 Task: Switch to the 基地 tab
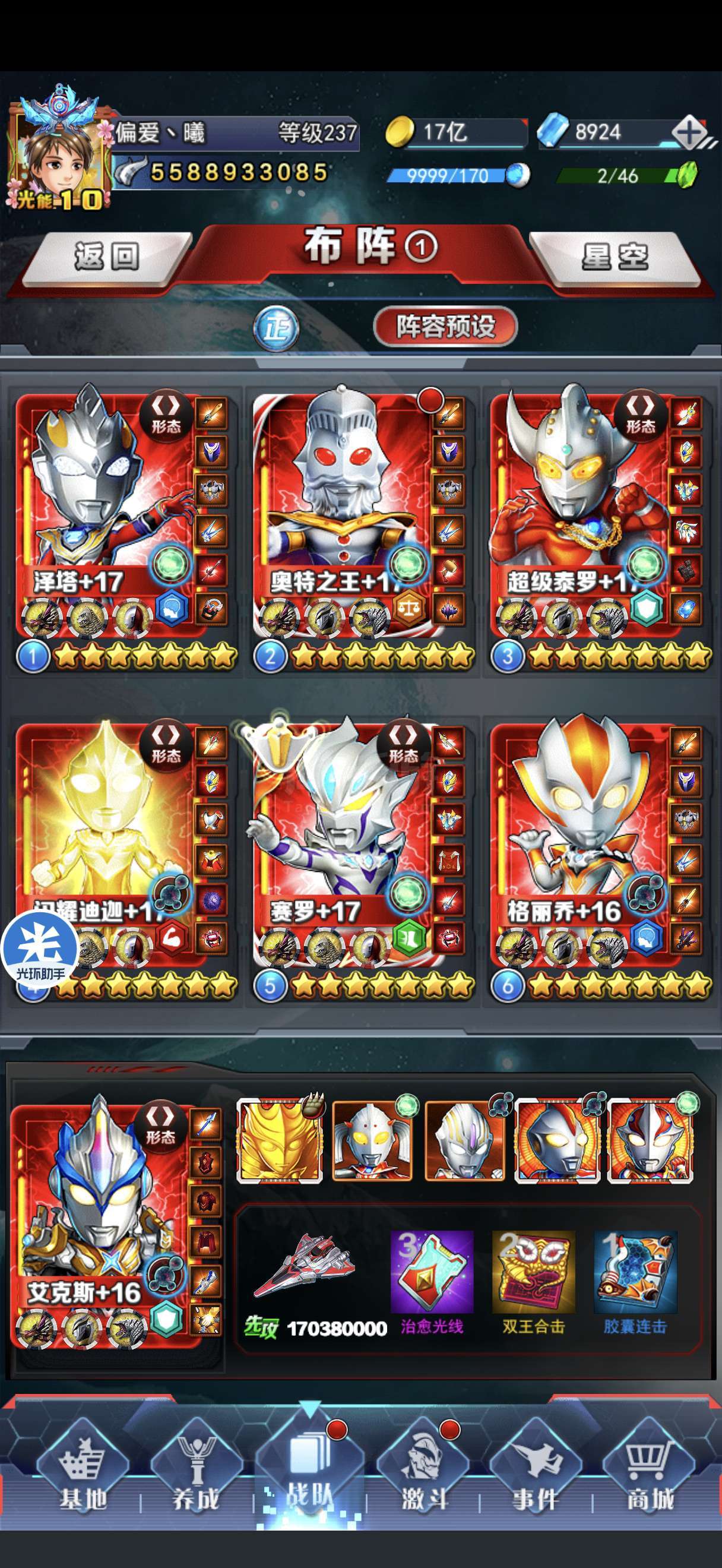point(82,1473)
